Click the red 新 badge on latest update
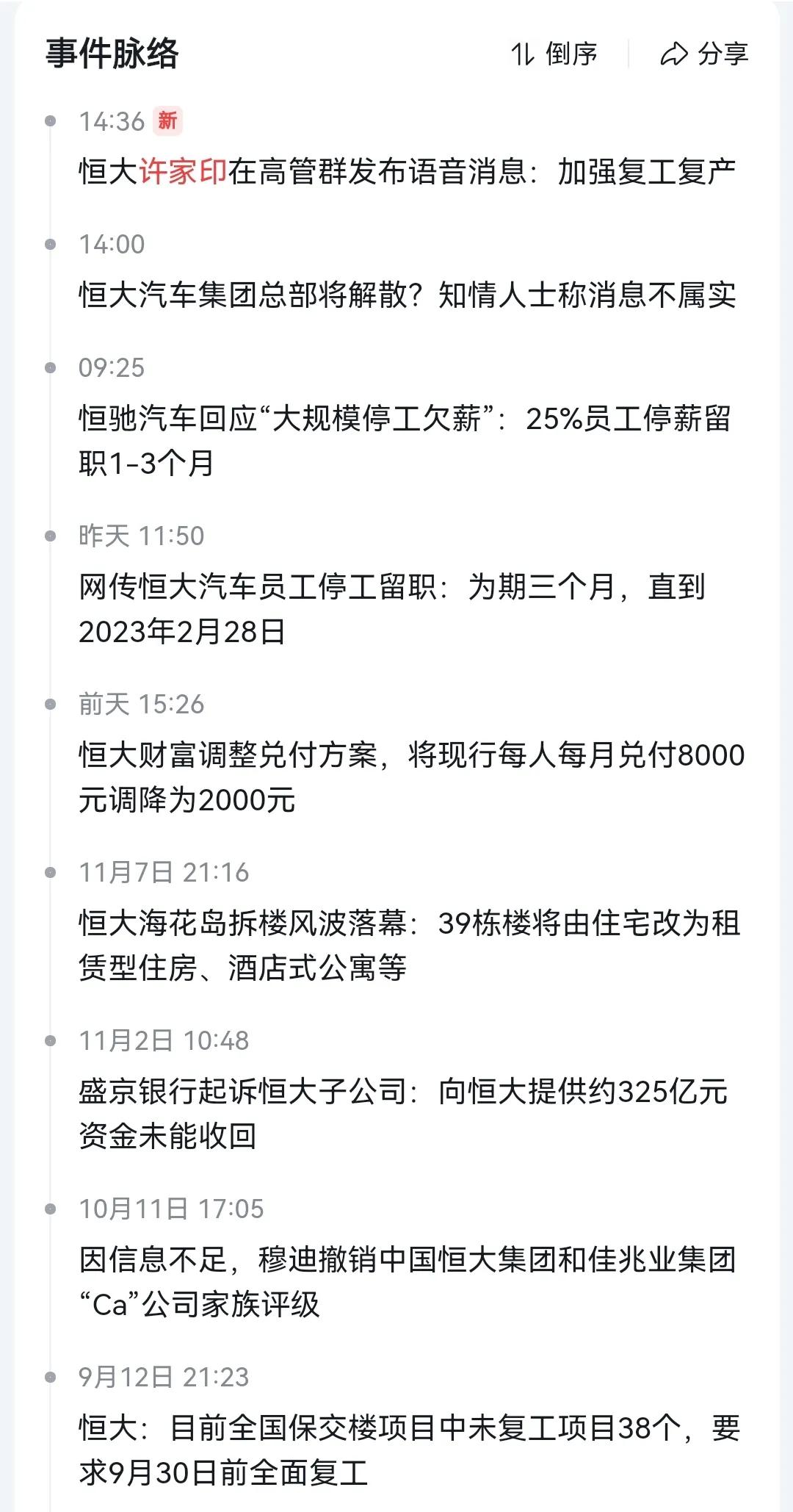 click(x=167, y=118)
